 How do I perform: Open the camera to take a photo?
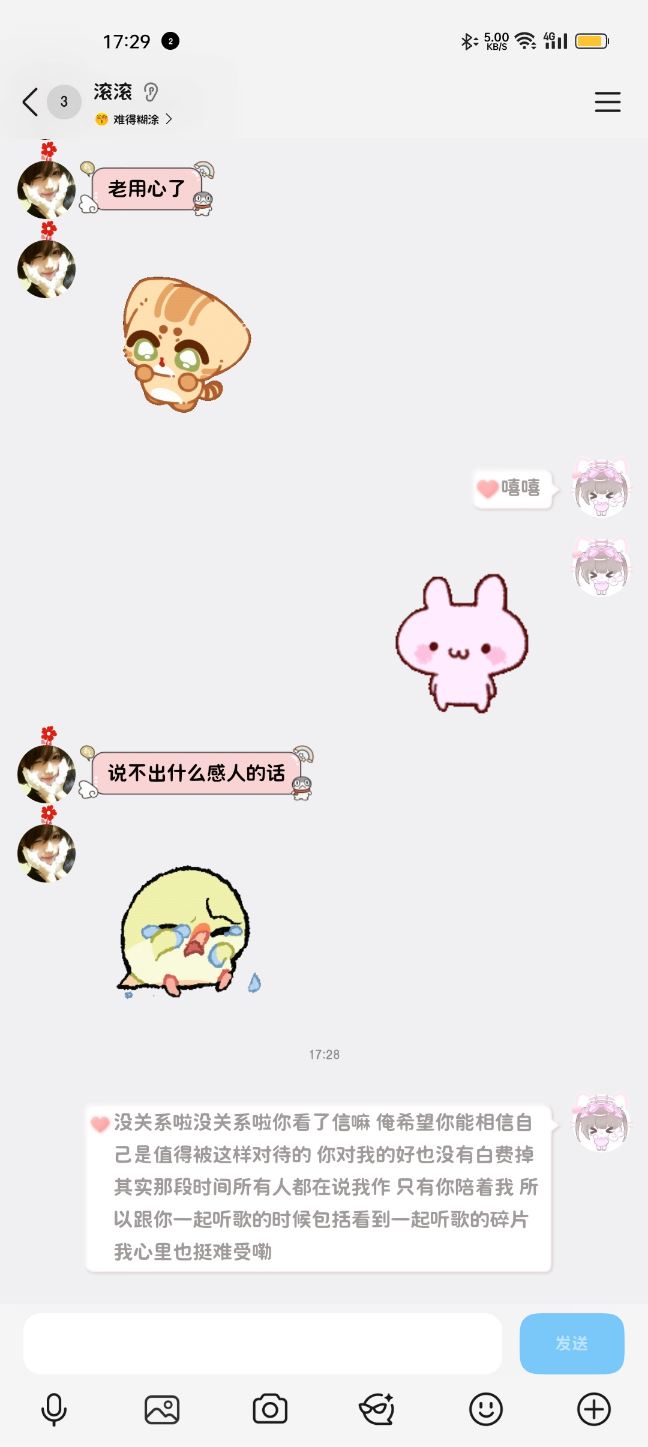point(270,1409)
